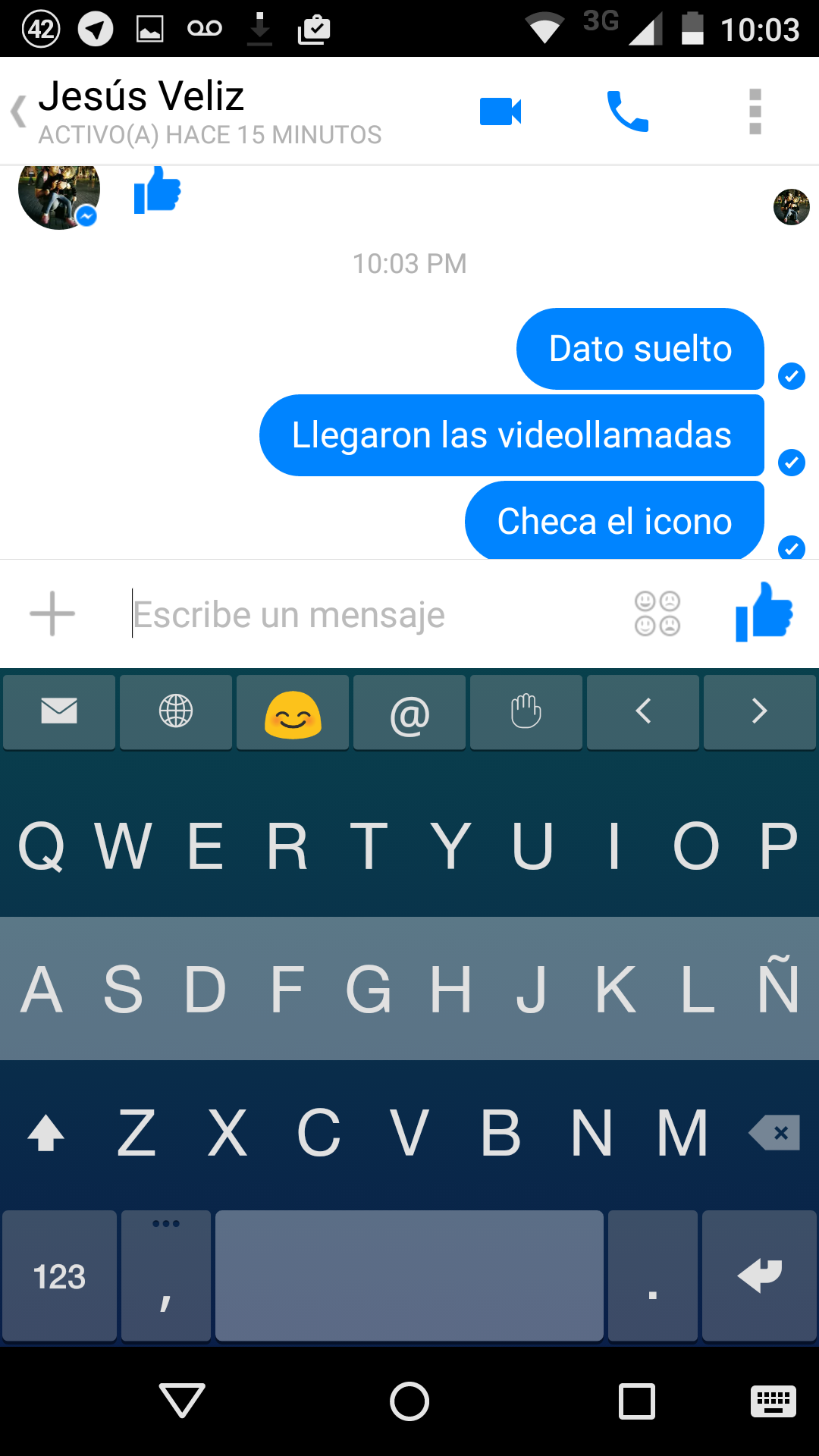Open the overflow menu in chat header

(x=755, y=111)
